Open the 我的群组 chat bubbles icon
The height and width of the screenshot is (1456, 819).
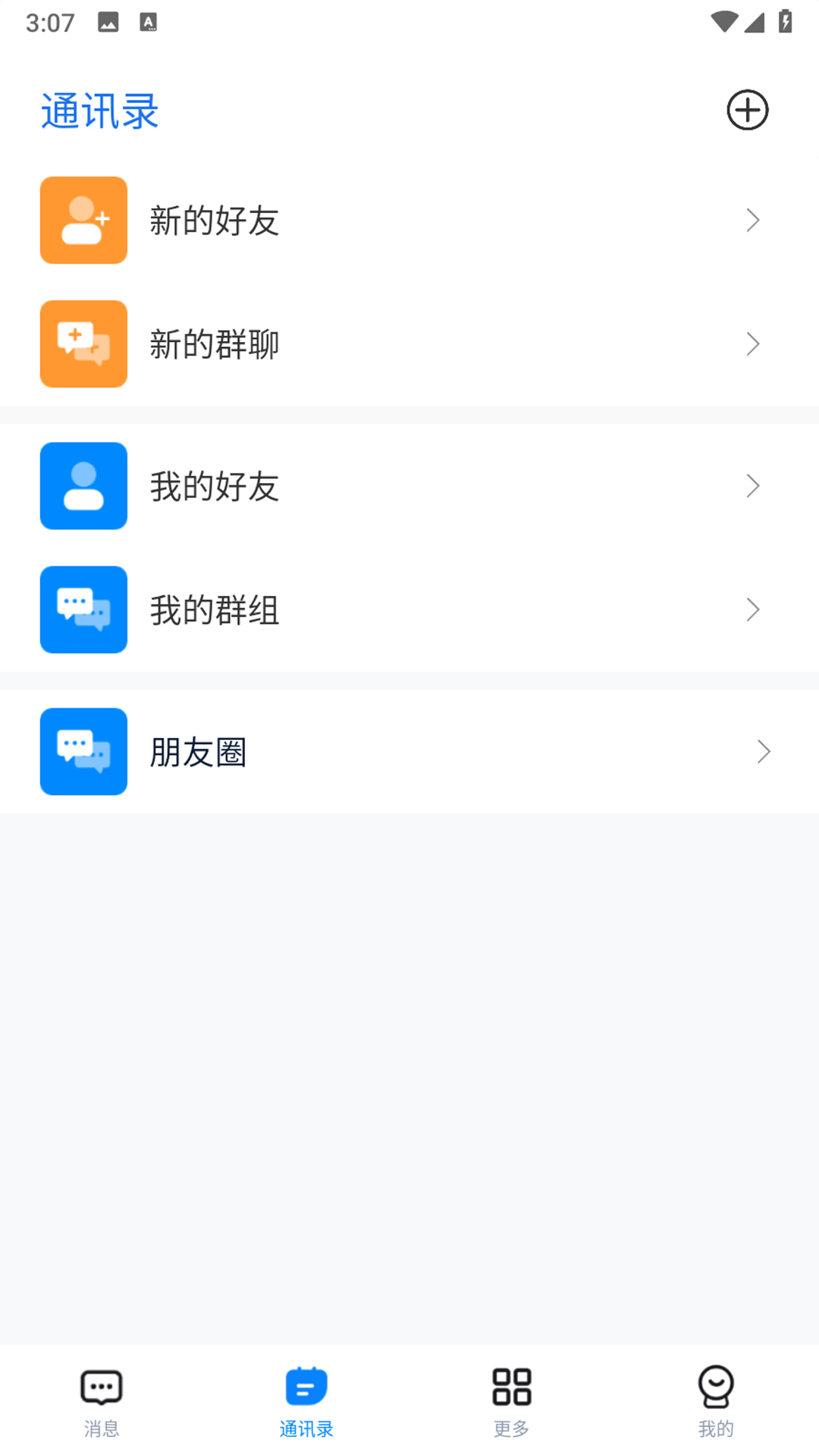[x=83, y=610]
